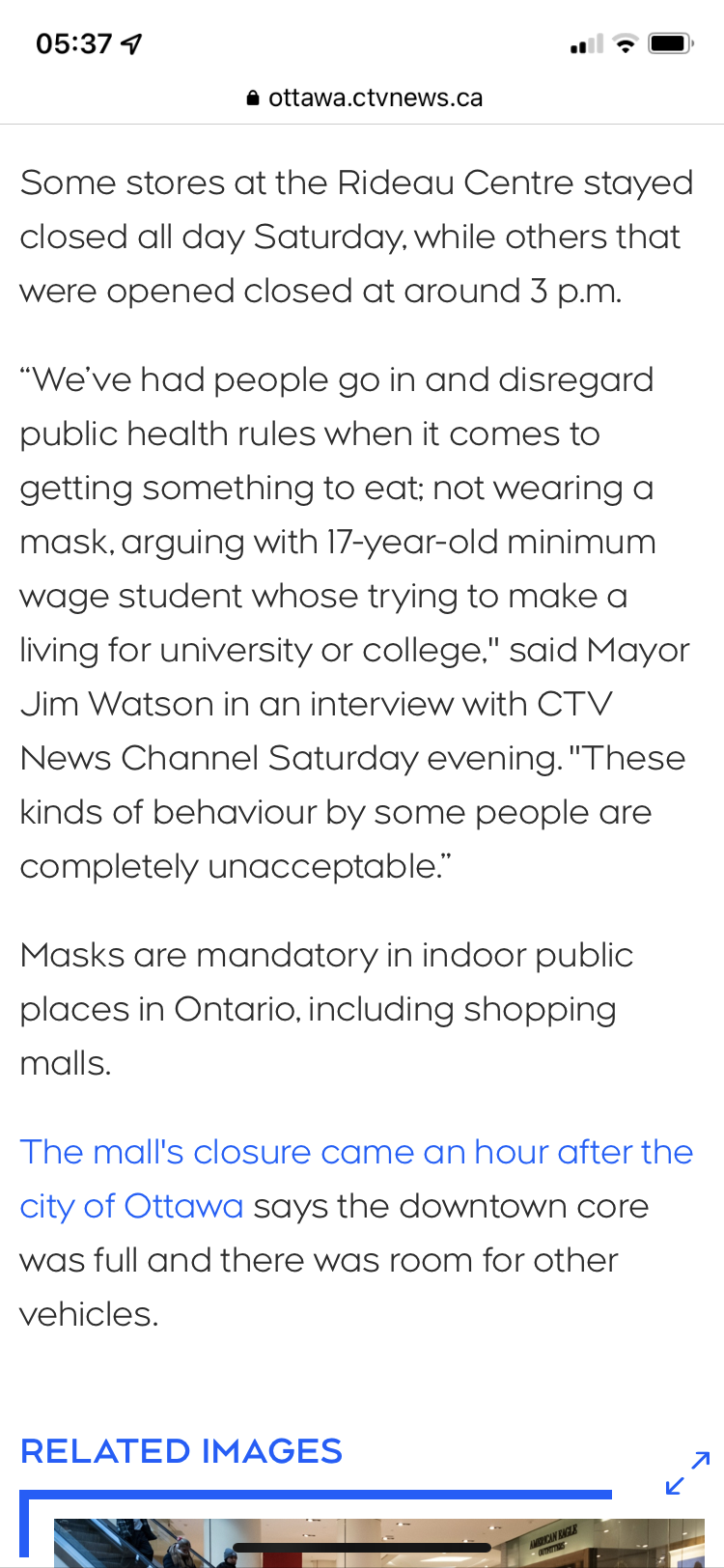The image size is (724, 1568).
Task: Open the related mall image
Action: click(376, 1542)
